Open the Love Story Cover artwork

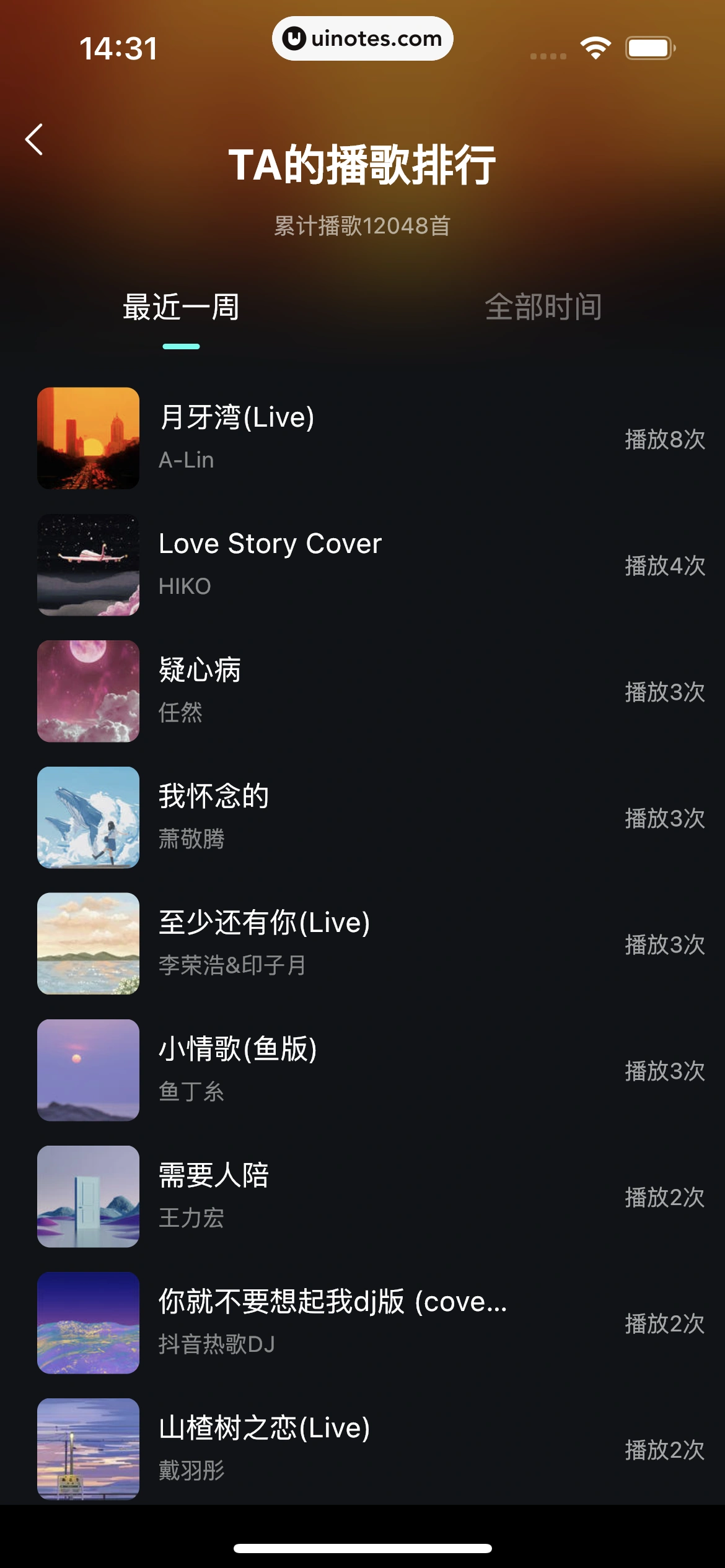click(x=88, y=565)
